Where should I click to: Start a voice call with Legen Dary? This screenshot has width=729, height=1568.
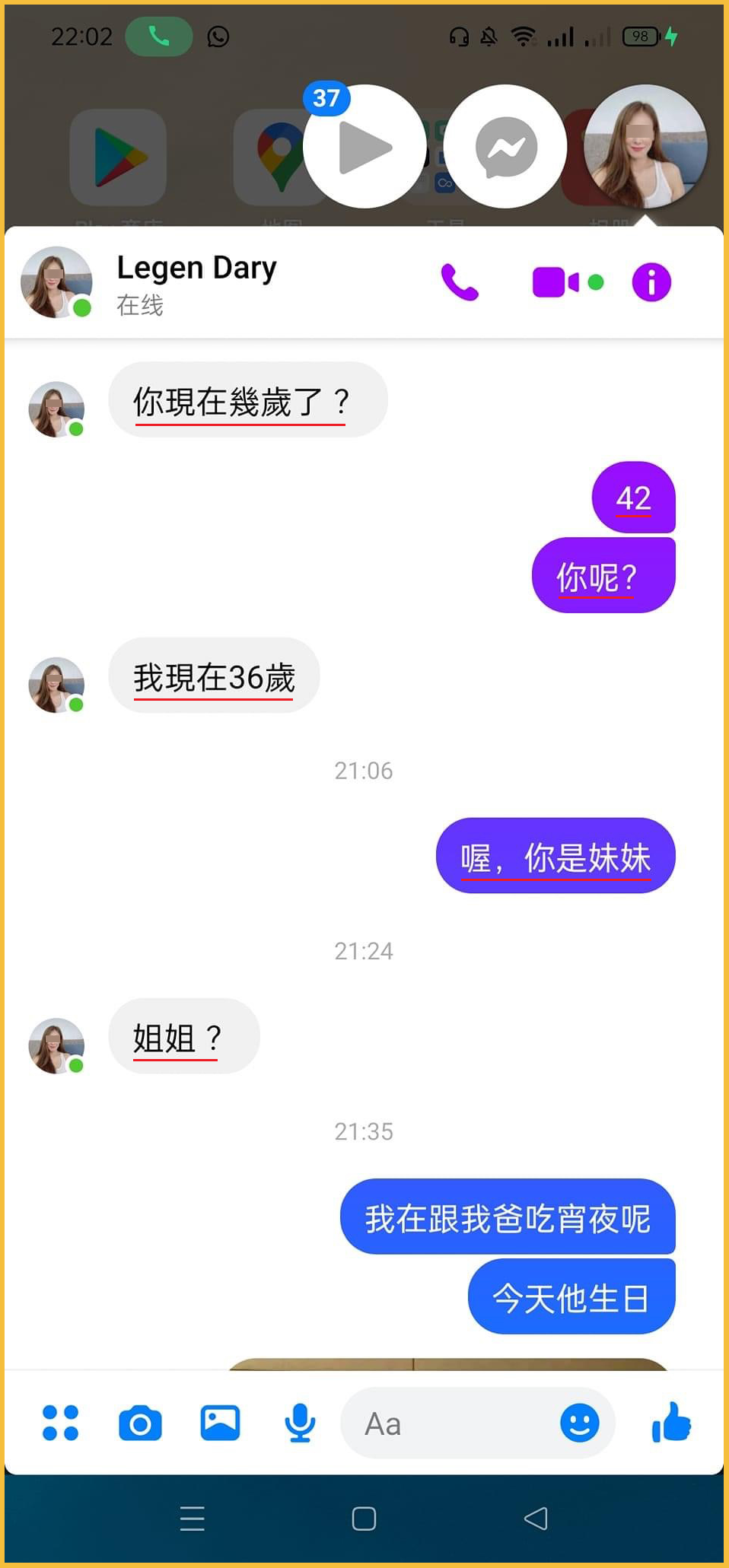click(x=460, y=282)
